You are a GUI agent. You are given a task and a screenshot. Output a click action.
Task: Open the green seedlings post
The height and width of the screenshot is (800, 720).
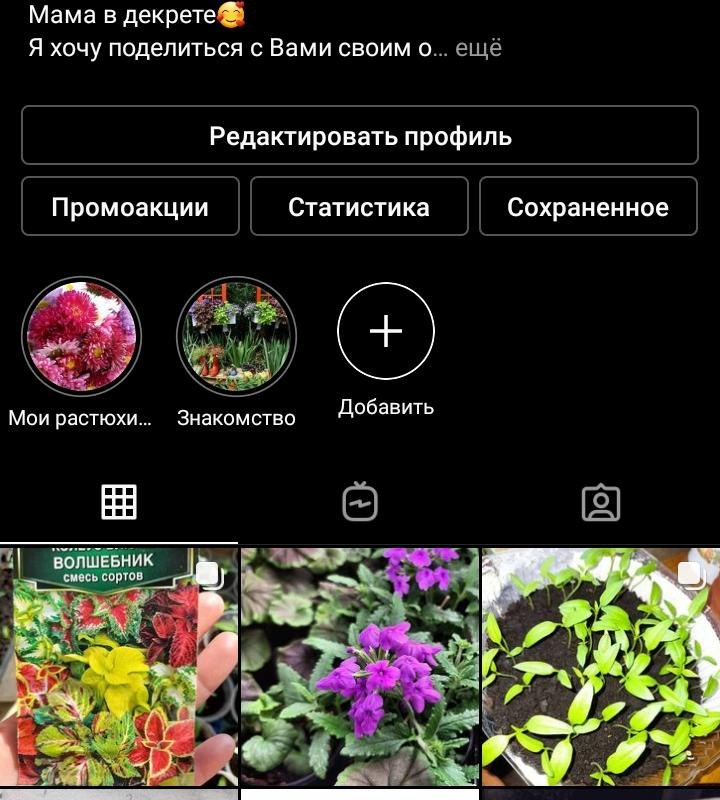(x=601, y=667)
